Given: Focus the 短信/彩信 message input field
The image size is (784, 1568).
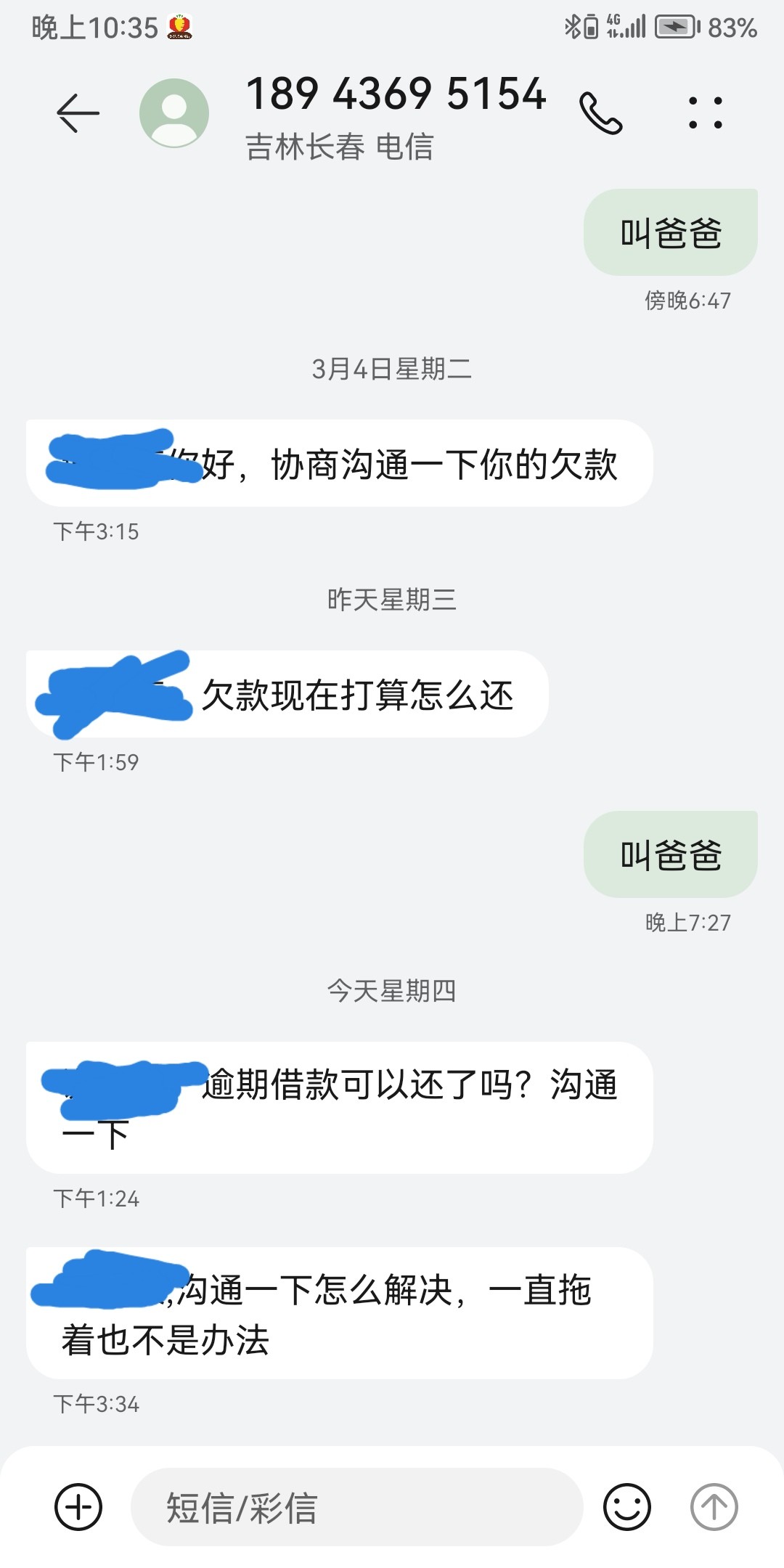Looking at the screenshot, I should 356,1507.
